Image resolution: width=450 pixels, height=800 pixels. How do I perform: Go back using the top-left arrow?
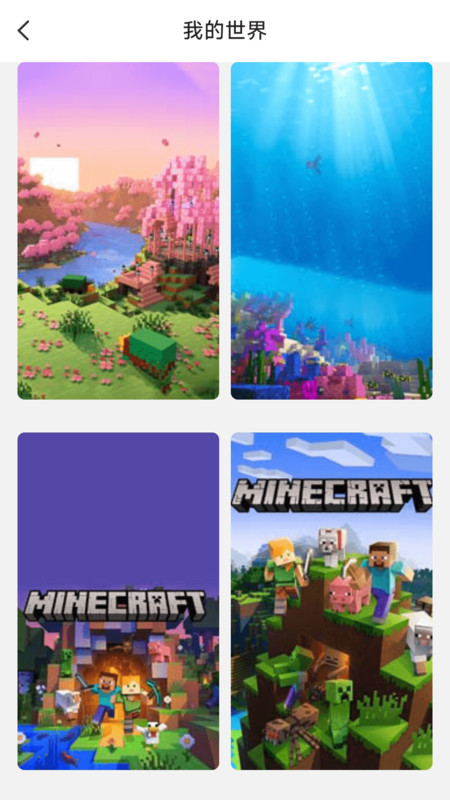pos(24,31)
